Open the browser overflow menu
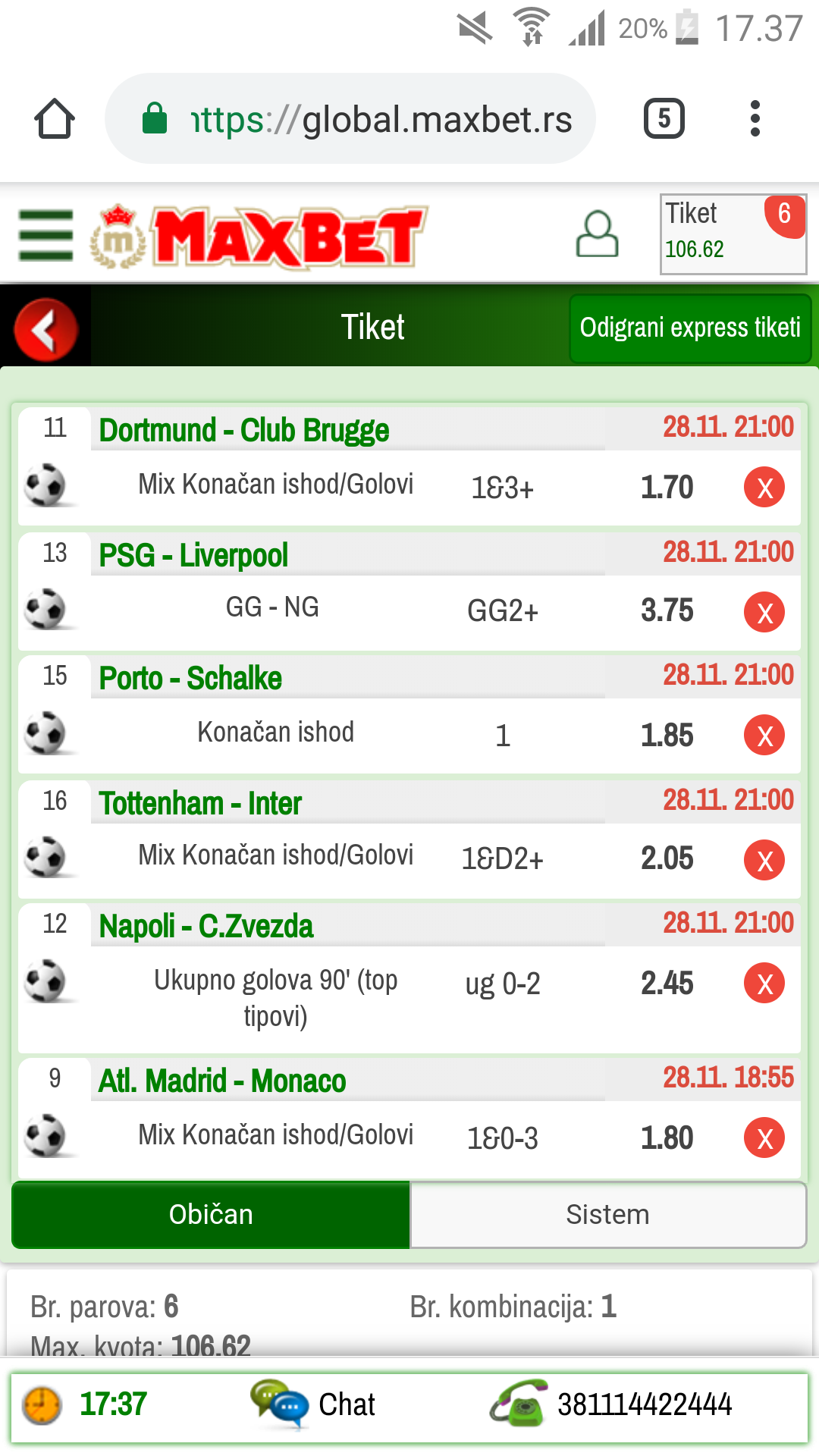This screenshot has height=1456, width=819. (x=755, y=119)
